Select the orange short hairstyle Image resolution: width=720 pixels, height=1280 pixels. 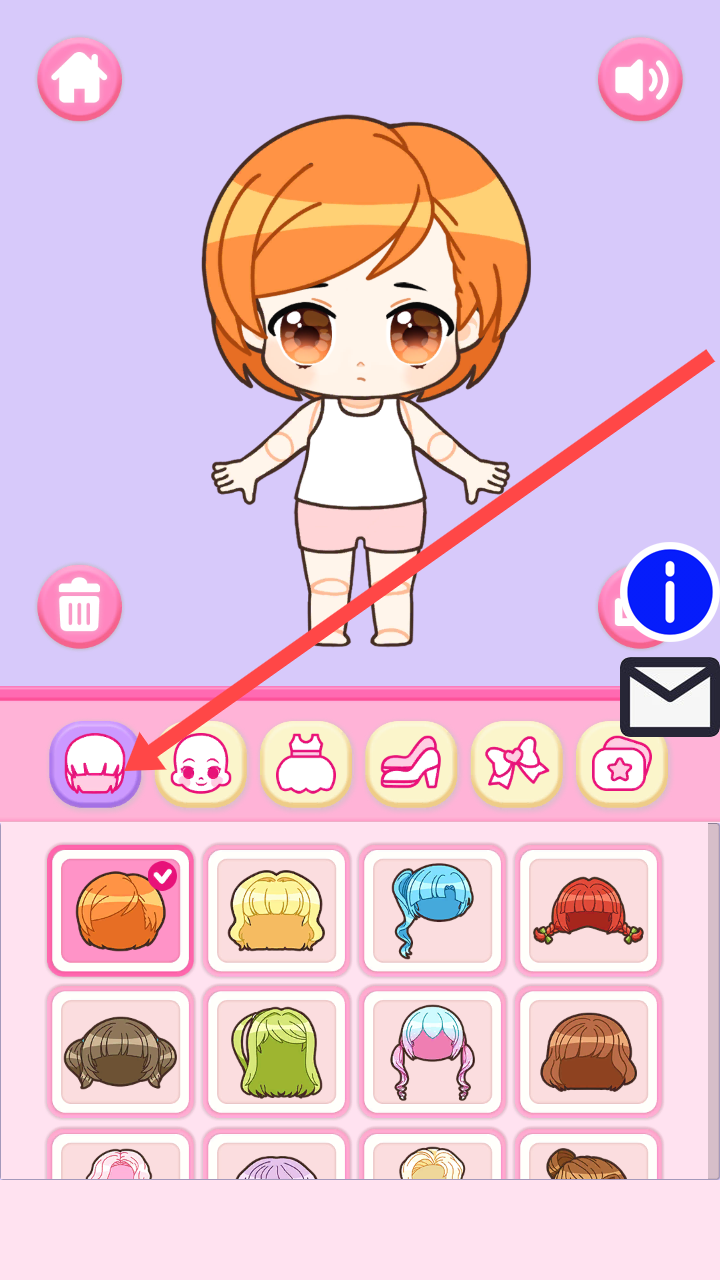pos(120,910)
